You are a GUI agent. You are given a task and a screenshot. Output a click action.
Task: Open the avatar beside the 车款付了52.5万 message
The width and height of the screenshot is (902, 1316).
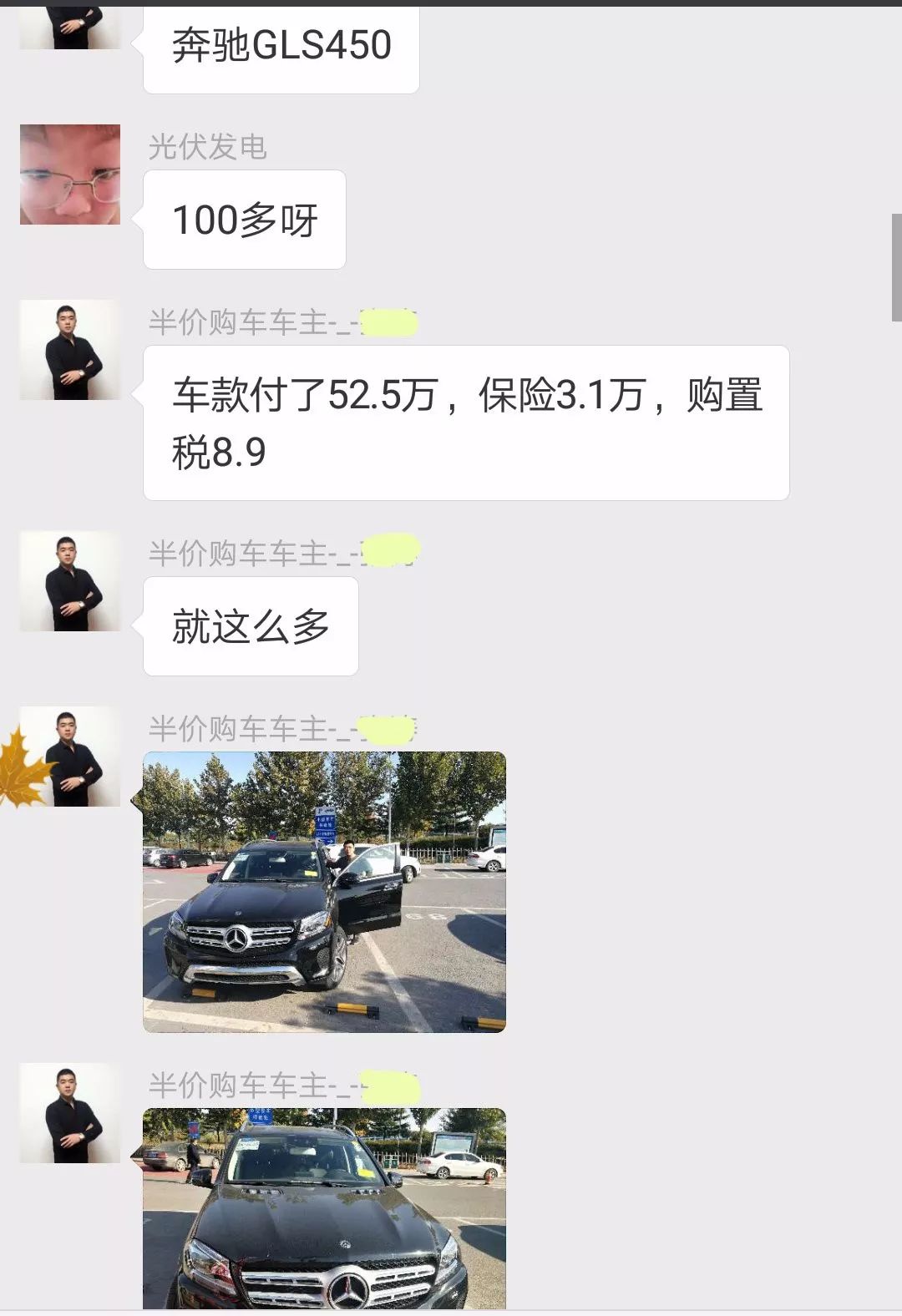(x=71, y=351)
